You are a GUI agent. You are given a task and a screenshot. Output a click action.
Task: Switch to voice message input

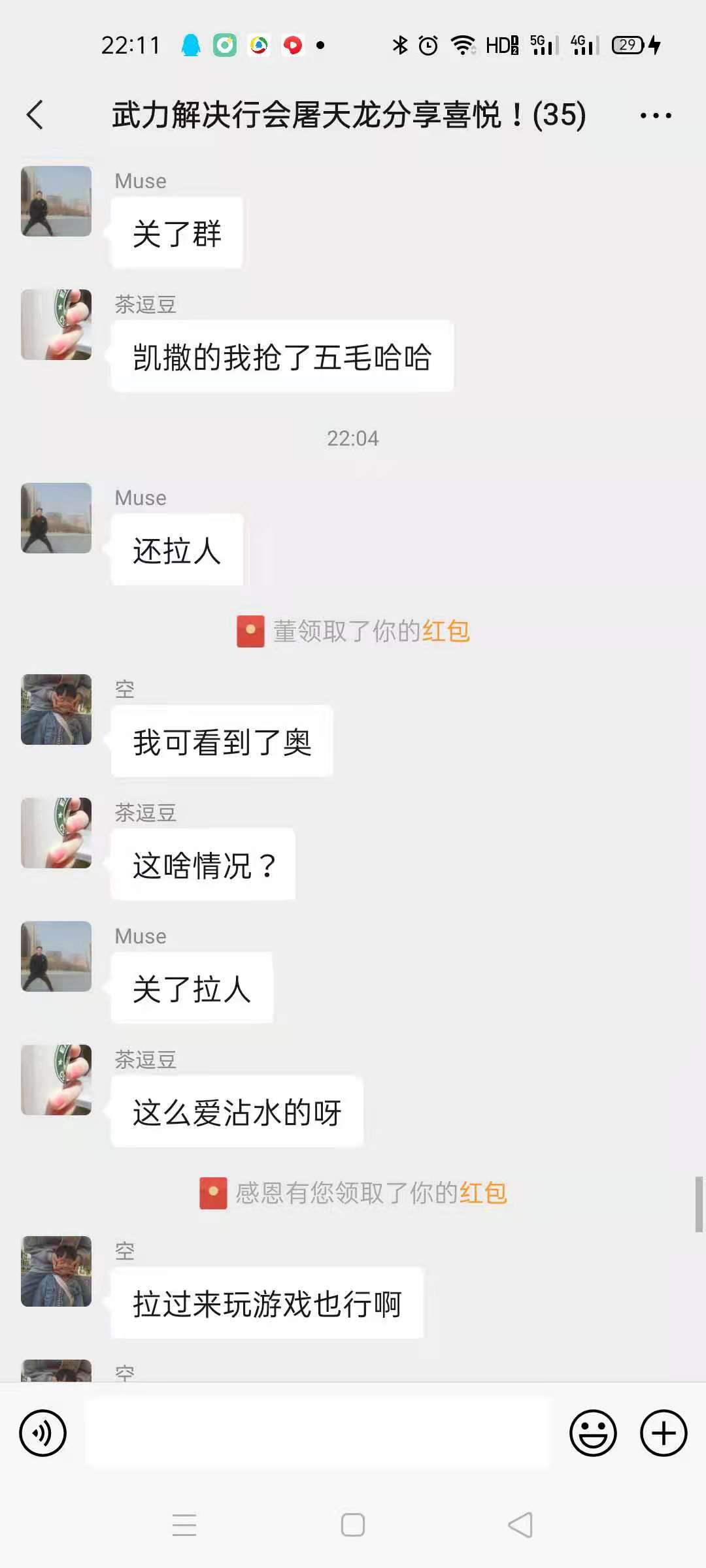(43, 1433)
